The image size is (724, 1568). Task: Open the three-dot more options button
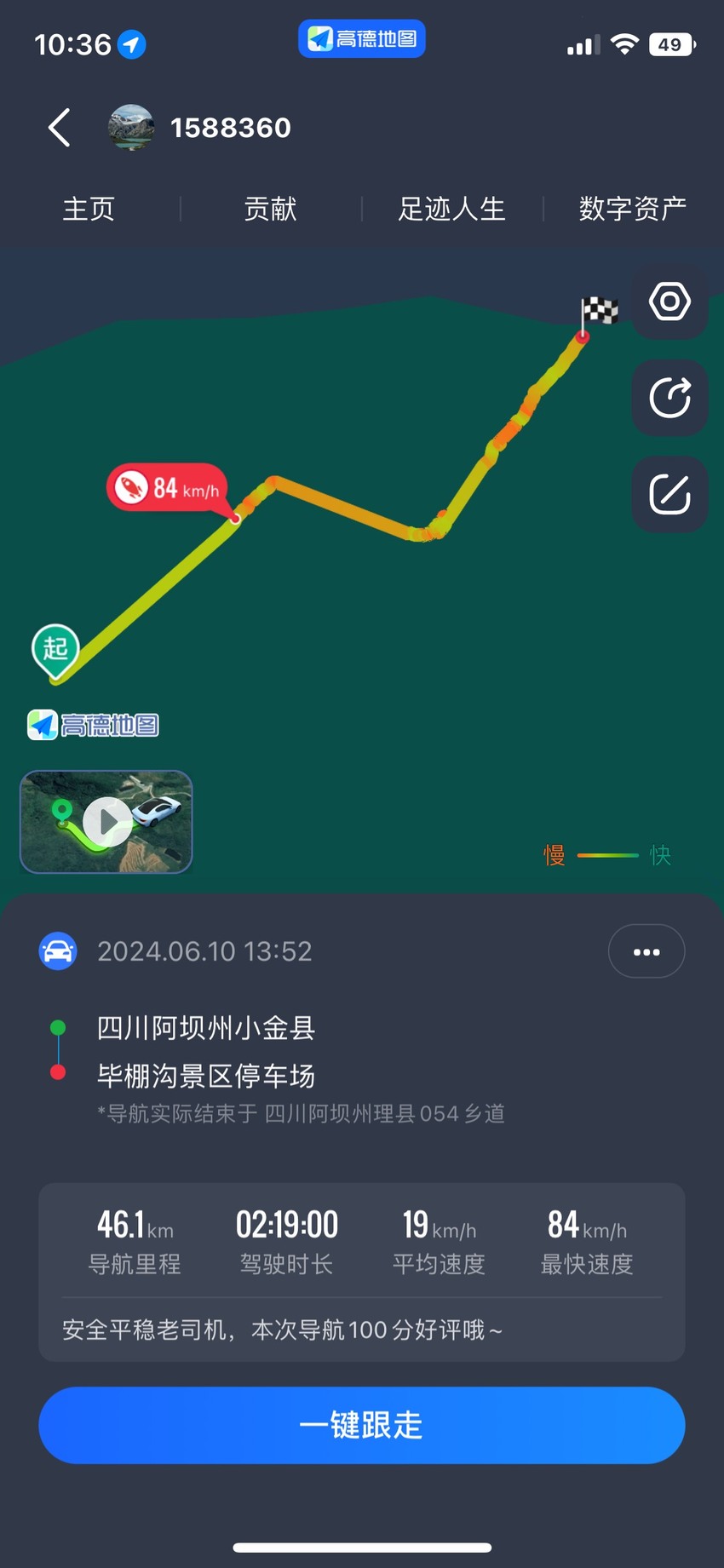646,951
